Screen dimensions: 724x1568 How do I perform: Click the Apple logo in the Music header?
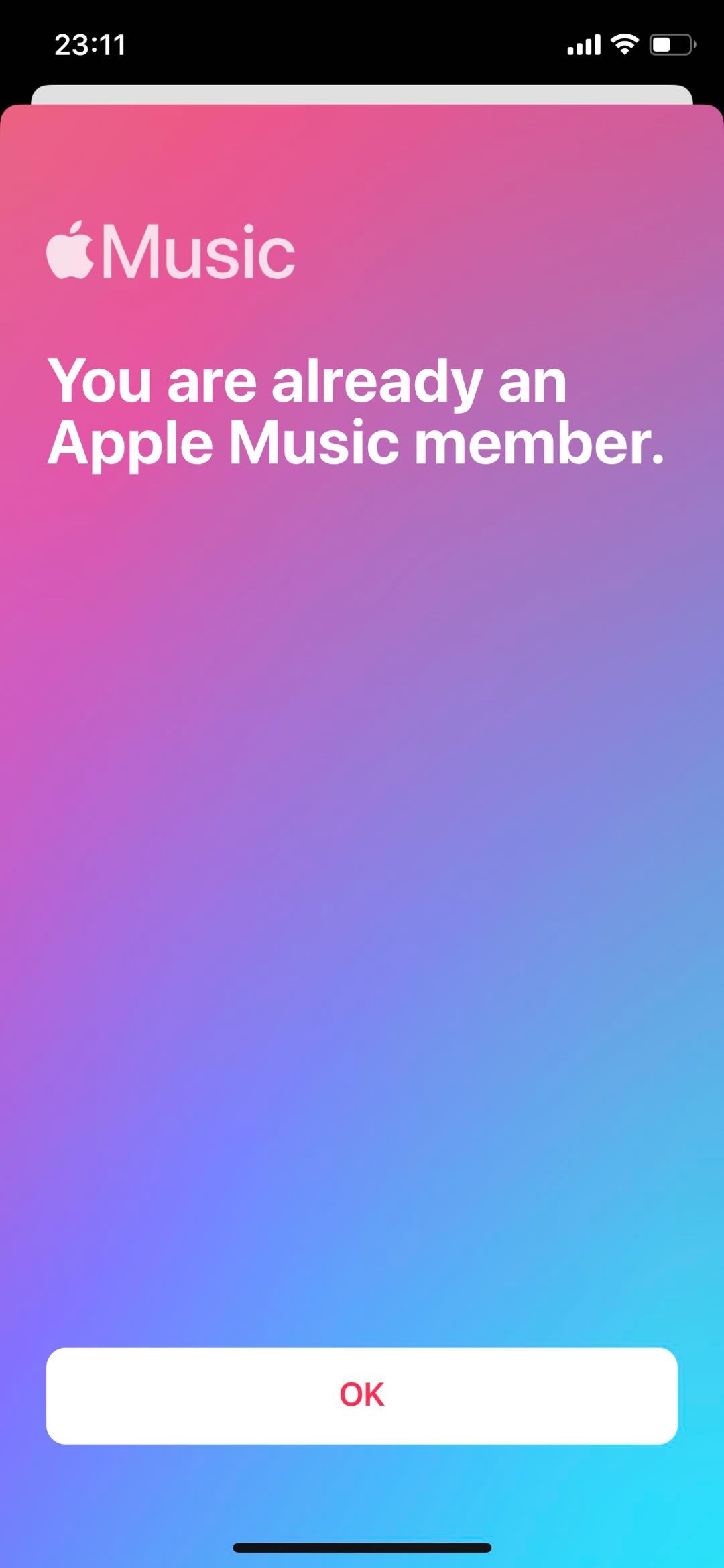tap(74, 251)
